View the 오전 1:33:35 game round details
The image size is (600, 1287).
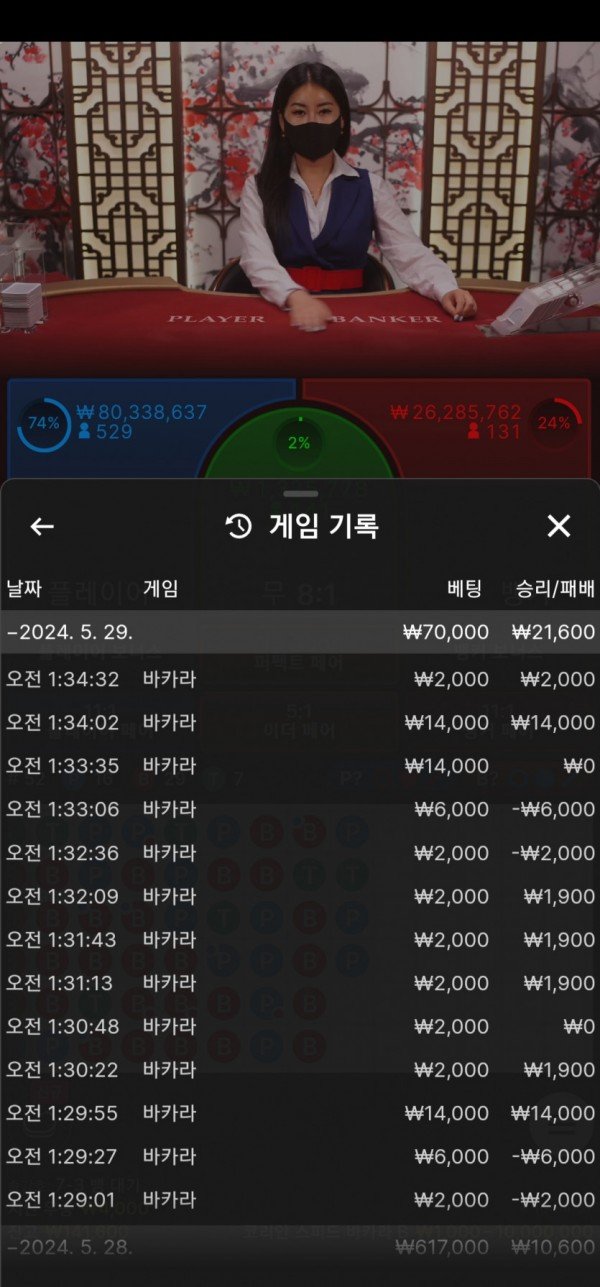point(300,766)
